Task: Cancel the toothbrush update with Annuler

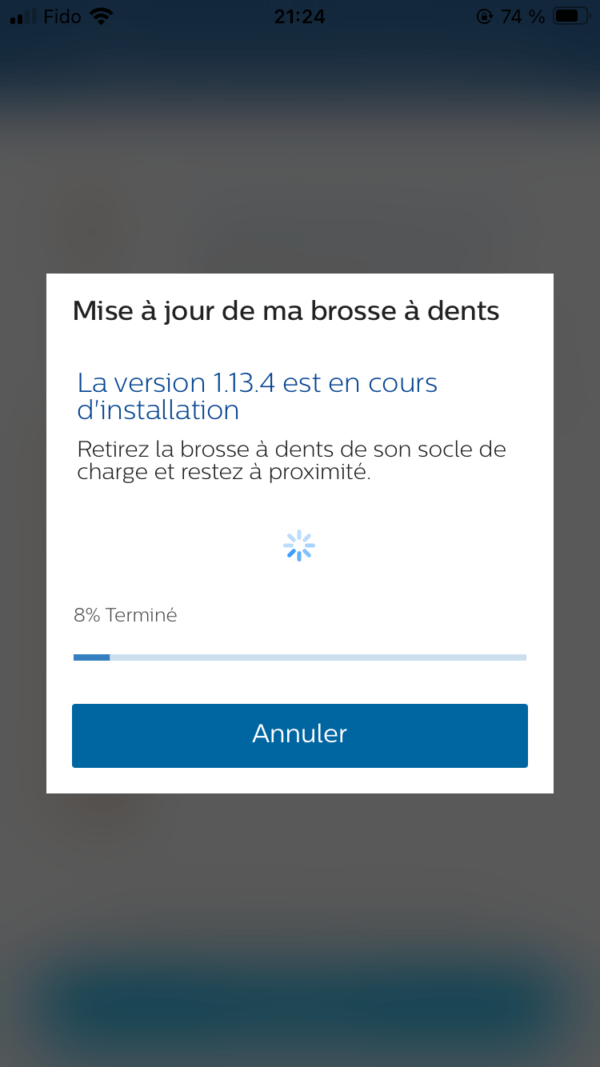Action: click(299, 735)
